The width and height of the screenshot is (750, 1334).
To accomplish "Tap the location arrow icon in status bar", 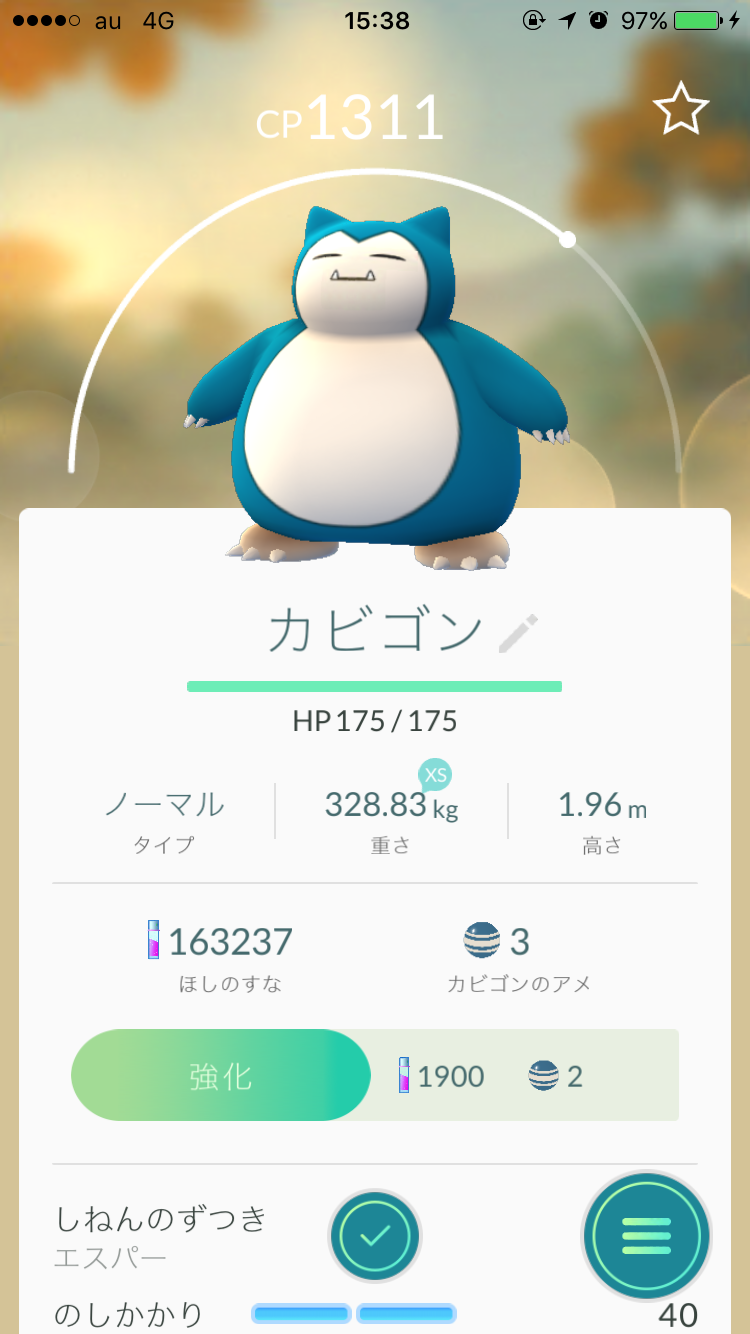I will [x=567, y=17].
